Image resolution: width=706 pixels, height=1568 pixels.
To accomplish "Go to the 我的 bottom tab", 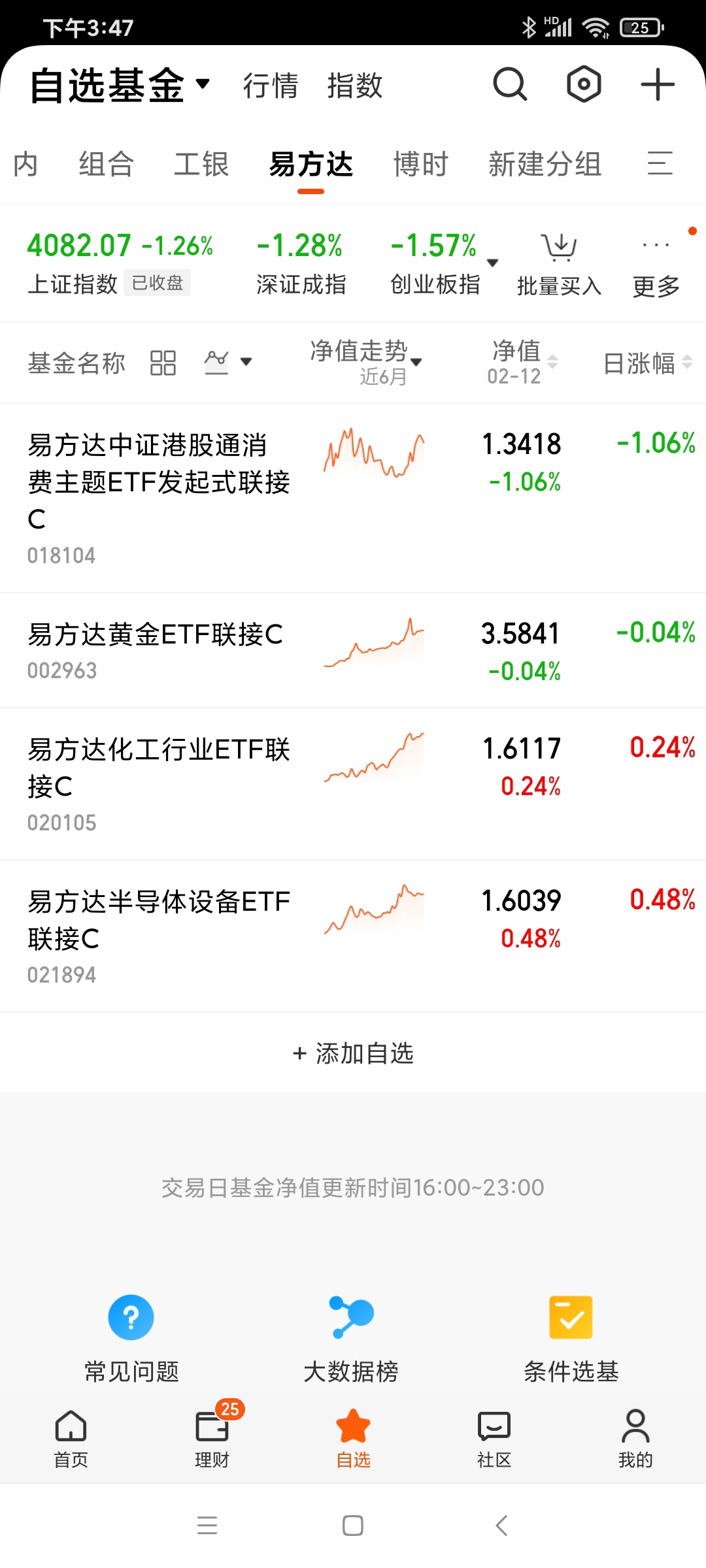I will coord(635,1438).
